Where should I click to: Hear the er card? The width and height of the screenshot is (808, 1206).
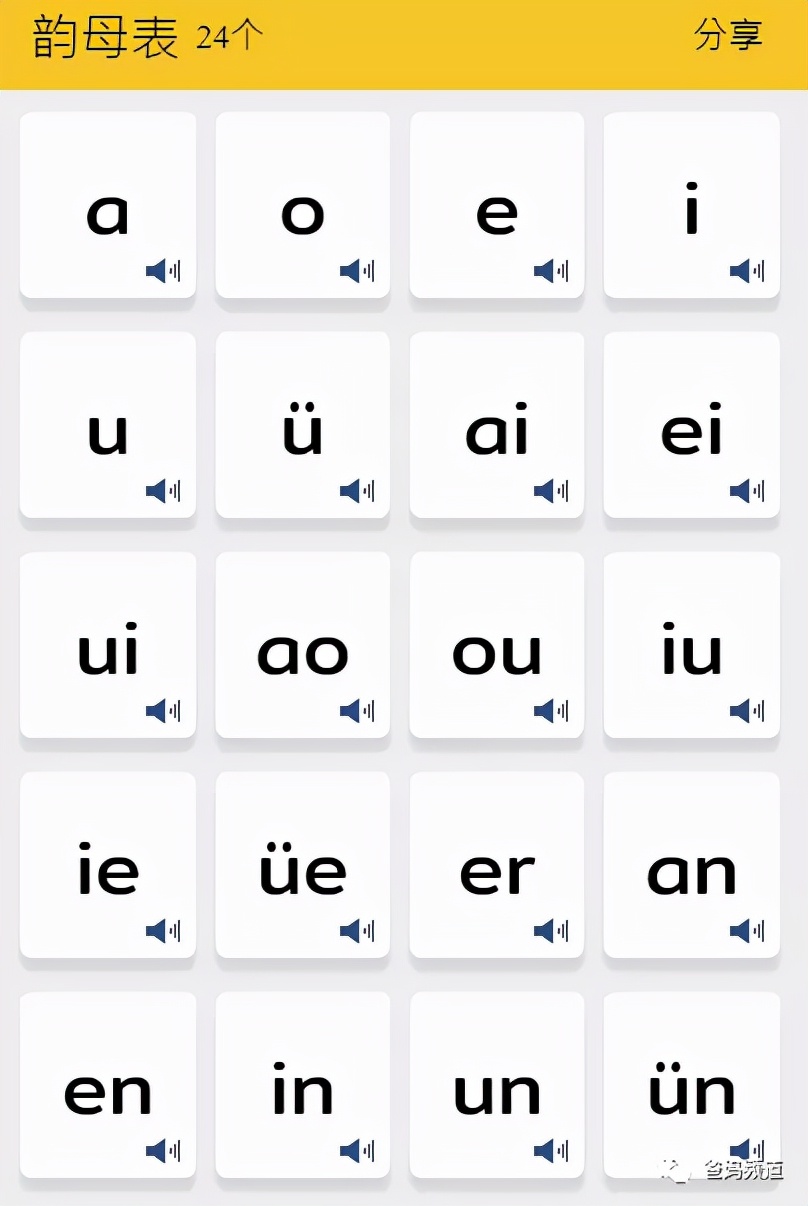click(551, 931)
